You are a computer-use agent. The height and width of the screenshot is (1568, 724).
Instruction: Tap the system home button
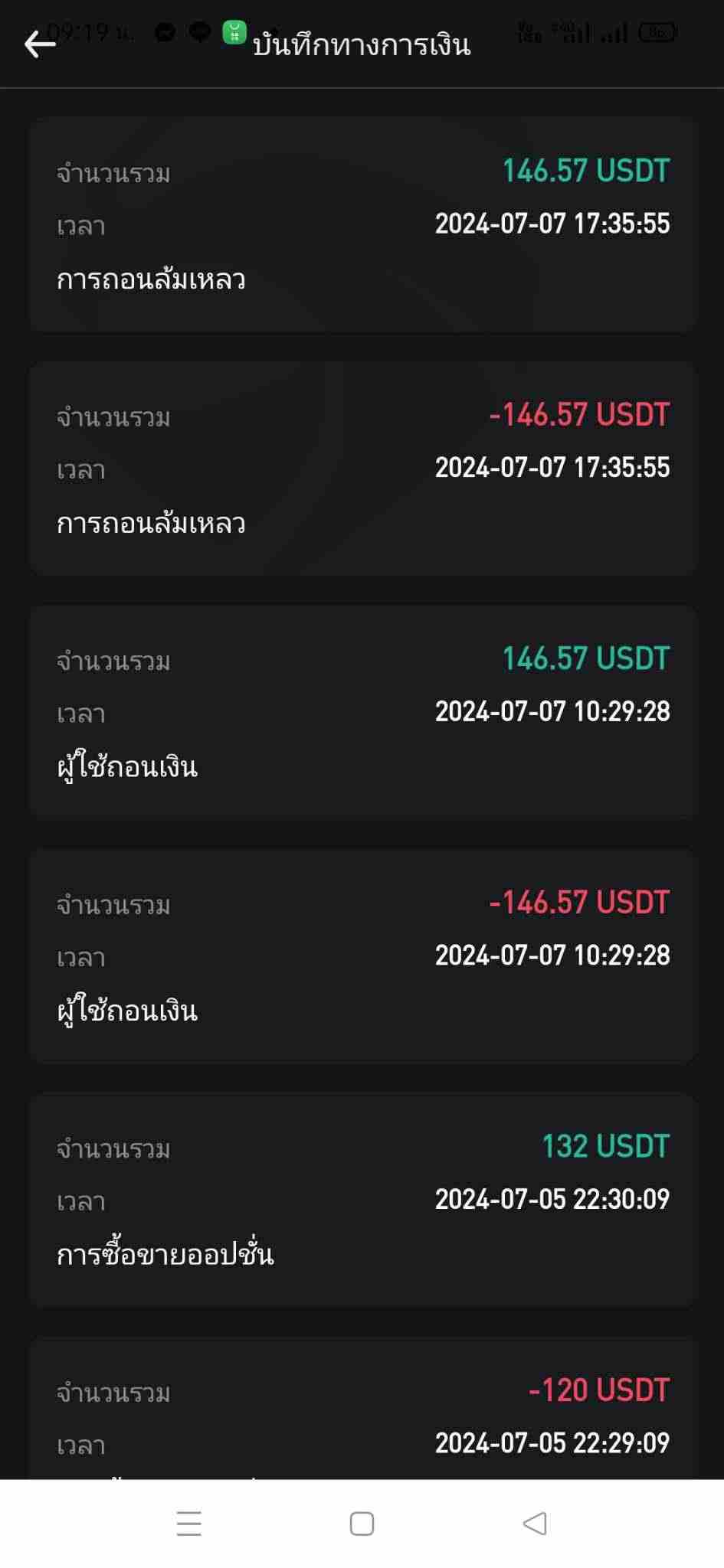[362, 1524]
